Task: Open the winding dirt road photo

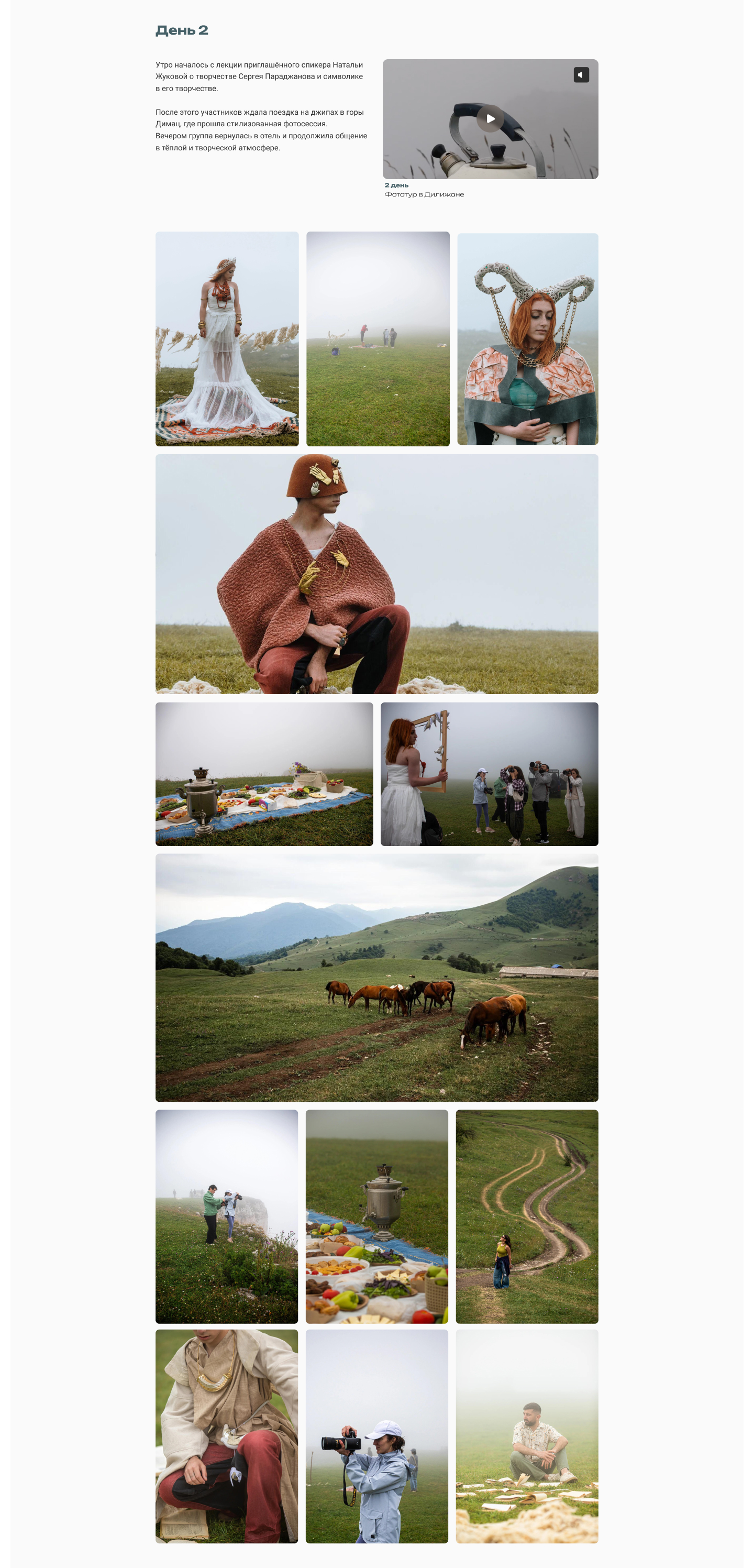Action: coord(526,1215)
